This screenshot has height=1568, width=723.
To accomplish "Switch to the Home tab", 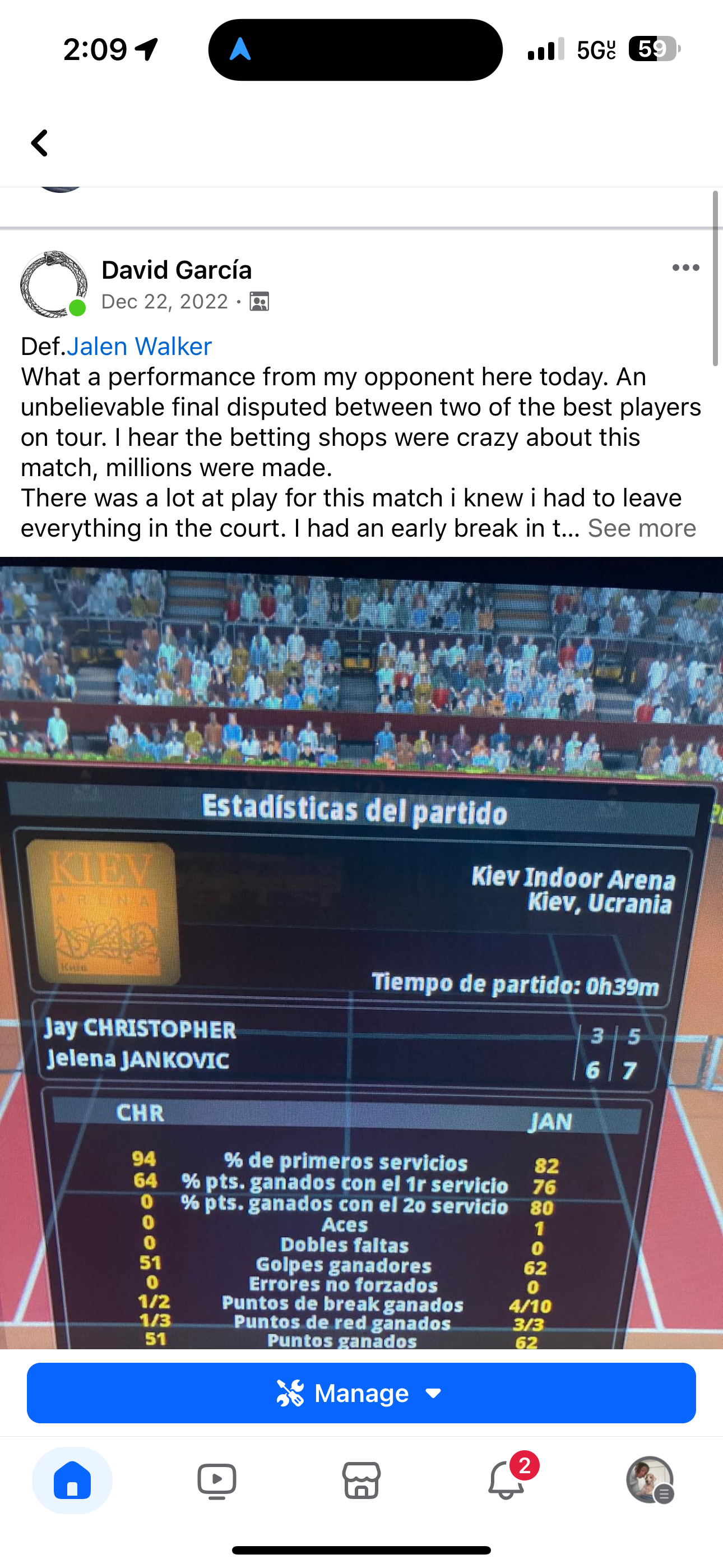I will [72, 1481].
